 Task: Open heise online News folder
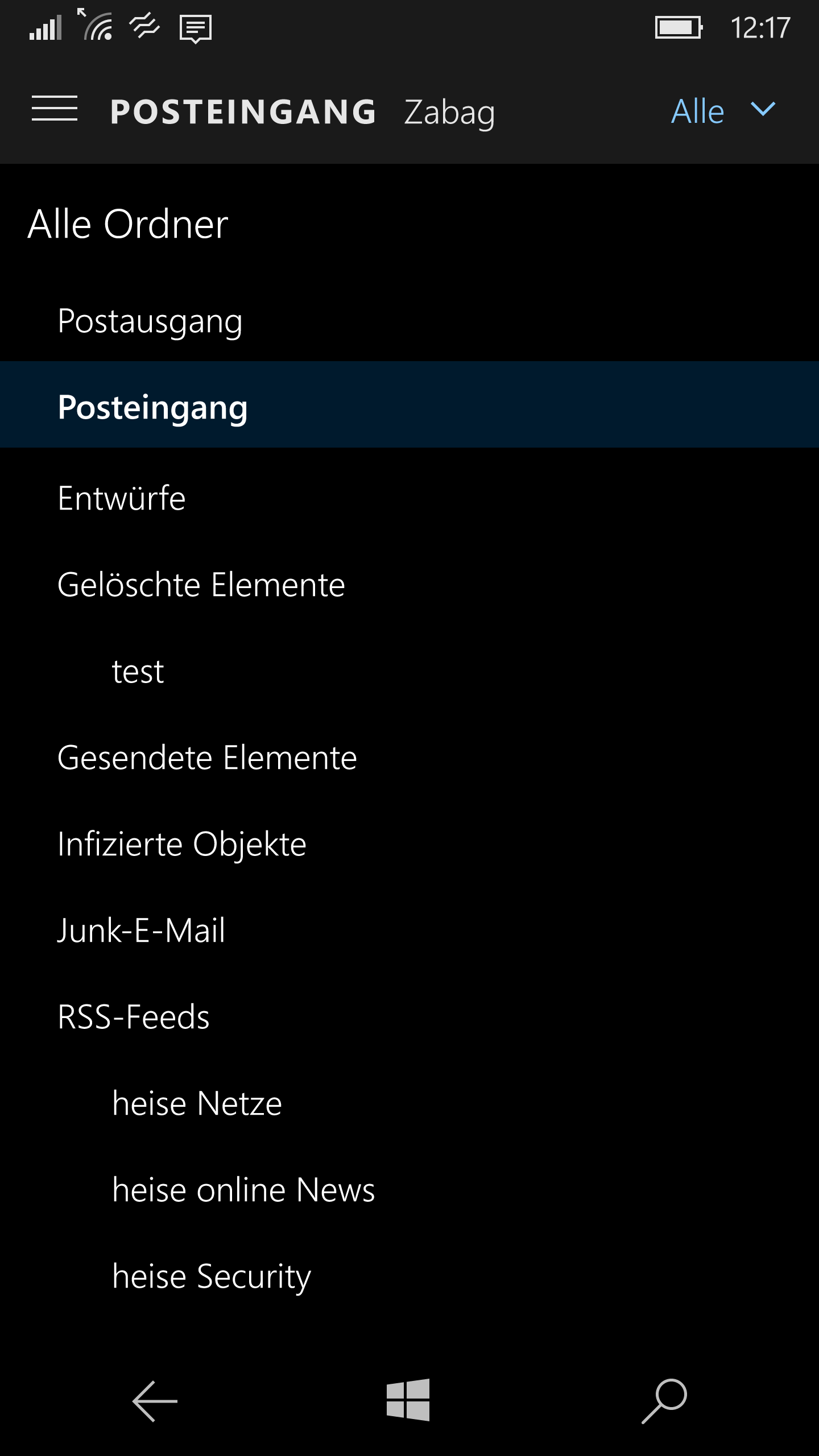[x=409, y=1190]
